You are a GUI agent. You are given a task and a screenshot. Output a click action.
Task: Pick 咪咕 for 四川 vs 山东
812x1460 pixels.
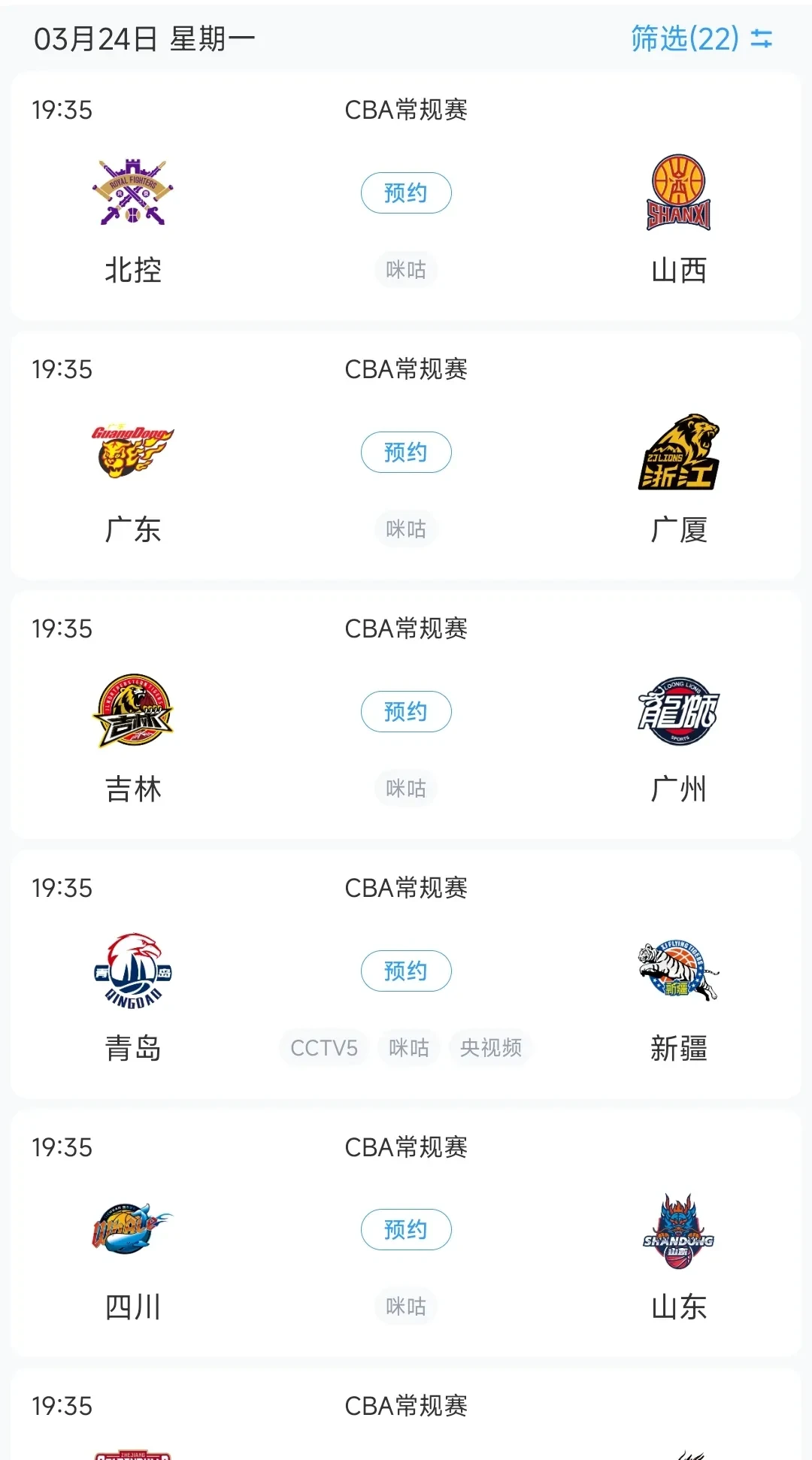point(406,1307)
